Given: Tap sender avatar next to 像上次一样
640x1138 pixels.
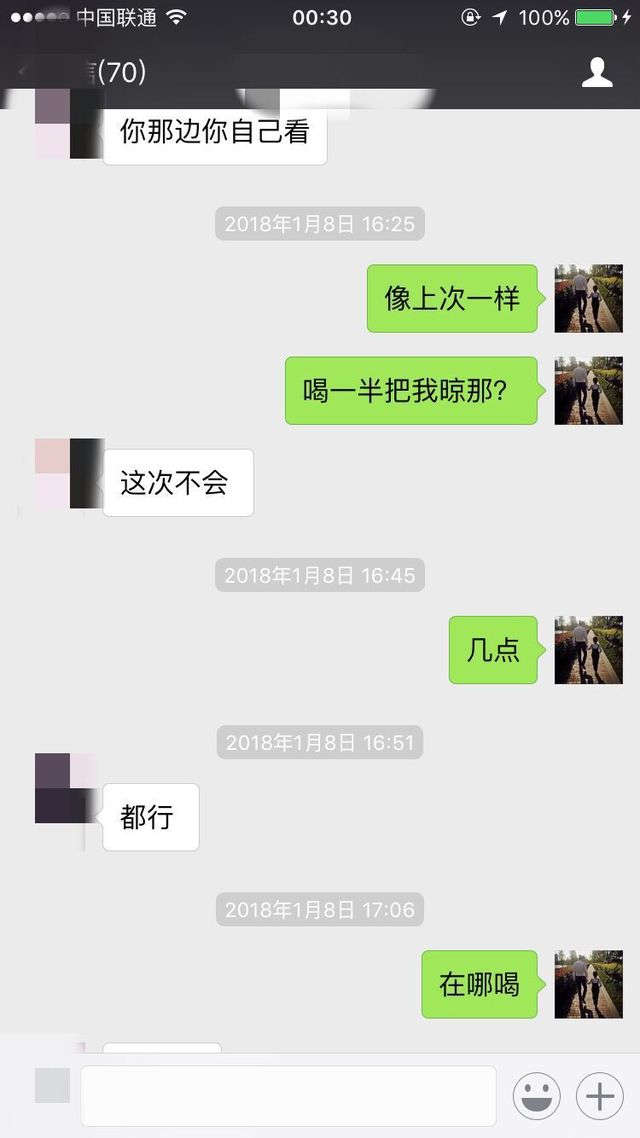Looking at the screenshot, I should (x=588, y=298).
